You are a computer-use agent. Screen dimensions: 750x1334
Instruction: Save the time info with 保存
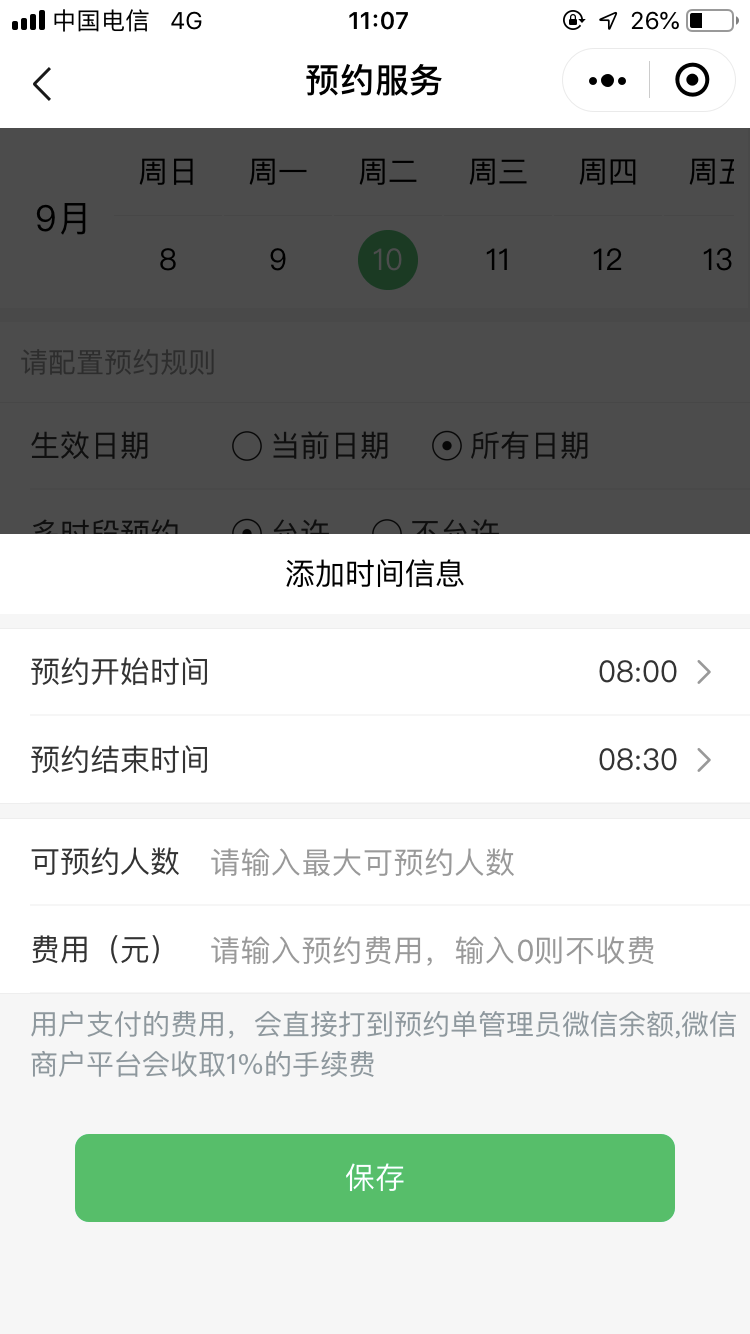[x=375, y=1177]
